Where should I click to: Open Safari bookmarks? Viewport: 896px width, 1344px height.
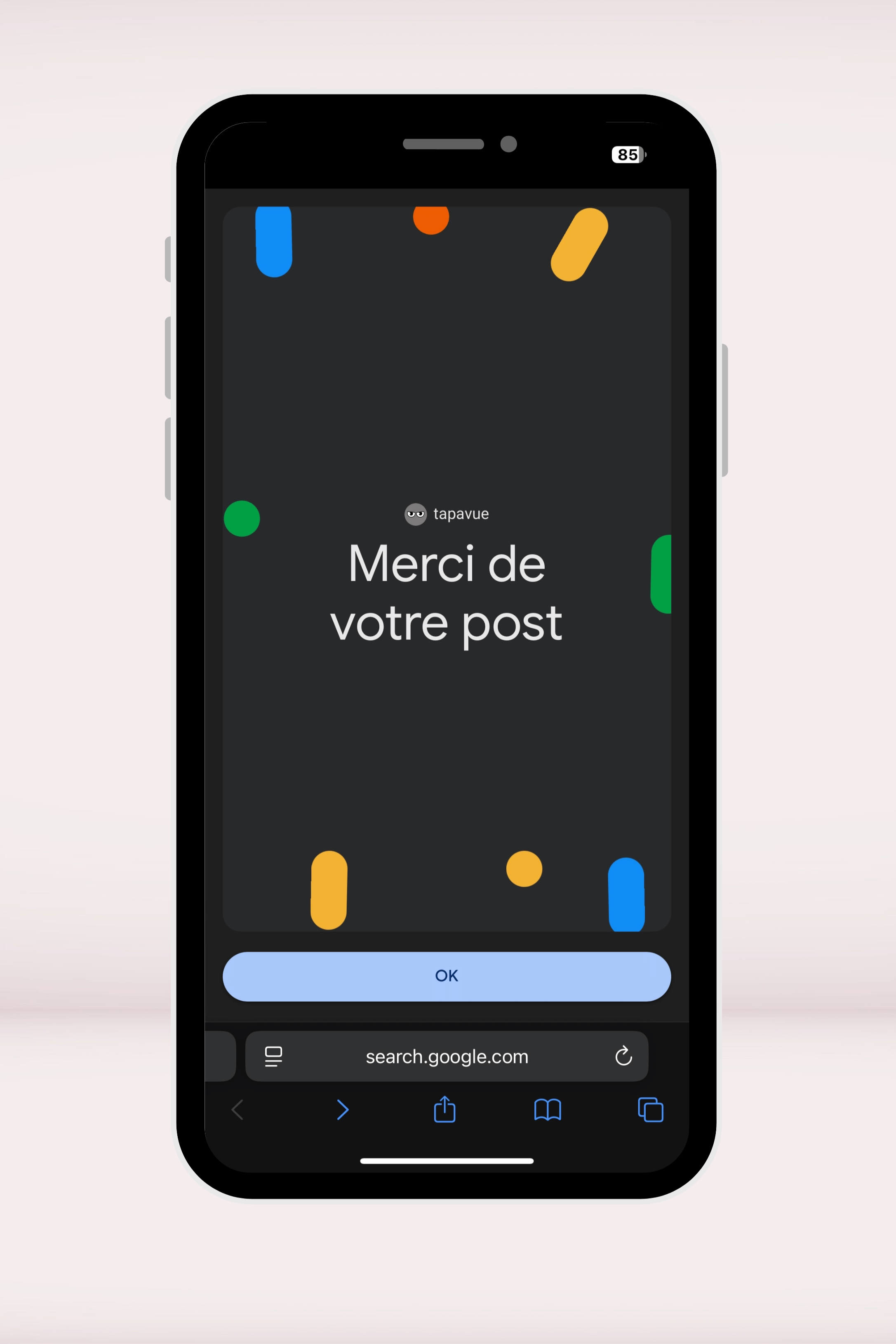click(x=548, y=1110)
